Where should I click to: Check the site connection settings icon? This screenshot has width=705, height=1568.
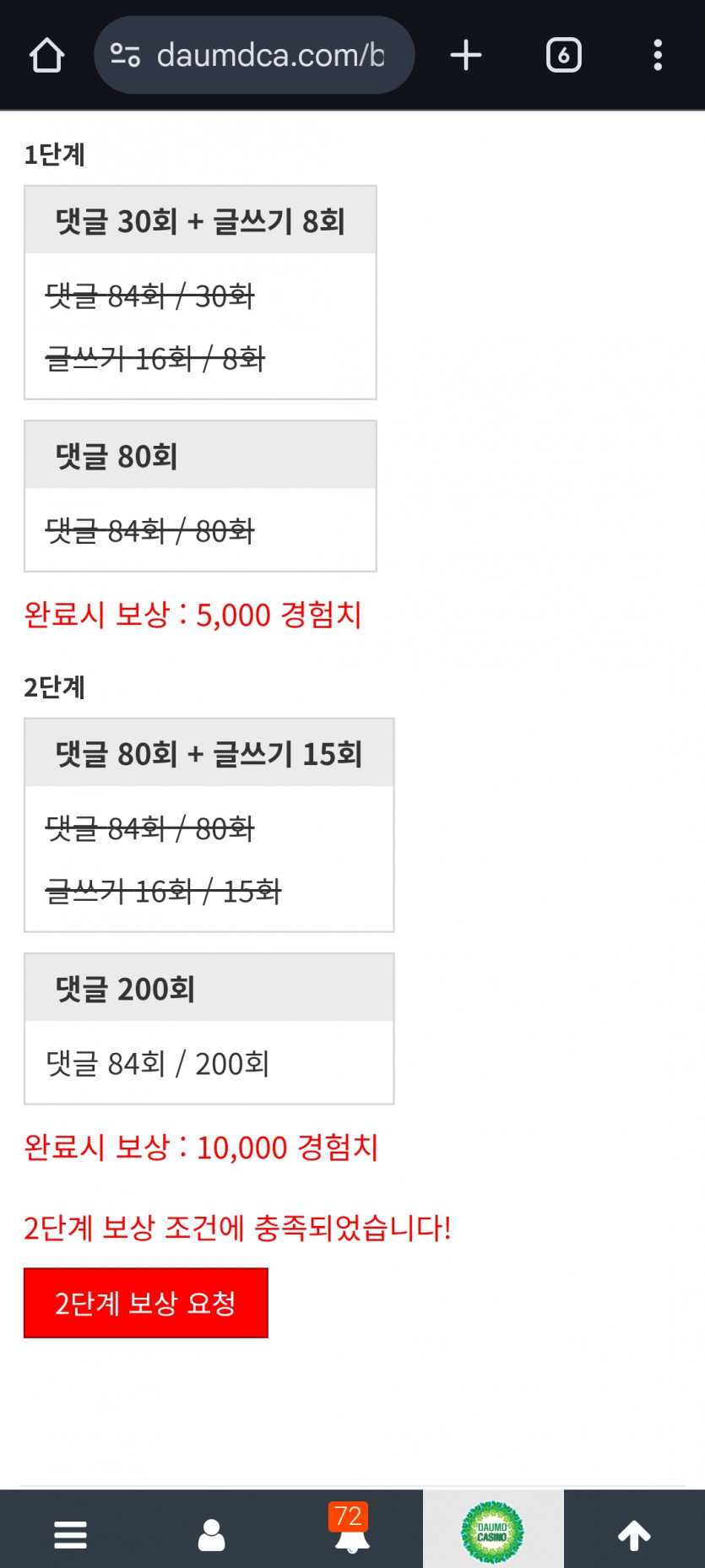pyautogui.click(x=125, y=54)
